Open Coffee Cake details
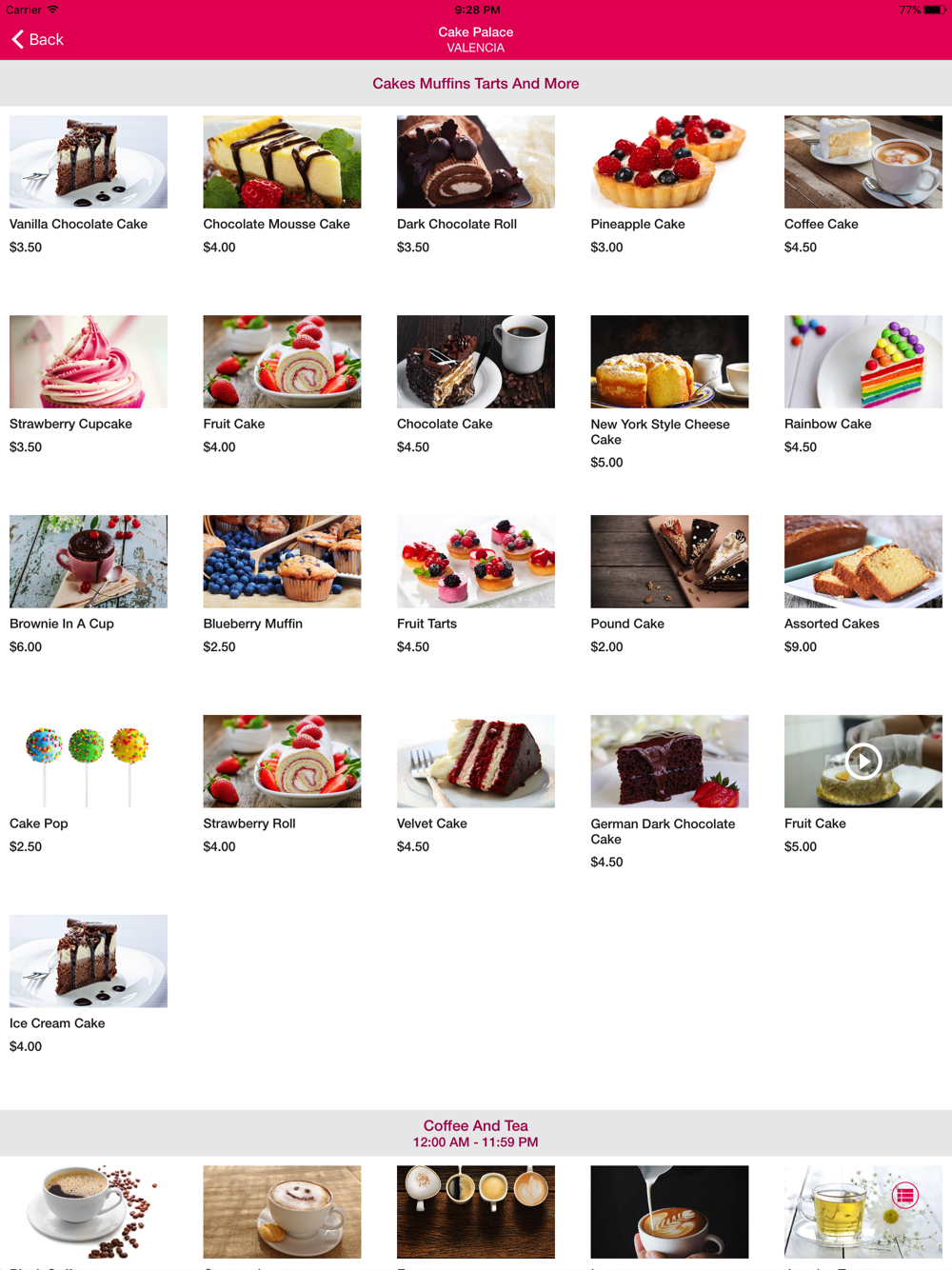The width and height of the screenshot is (952, 1270). pyautogui.click(x=863, y=162)
